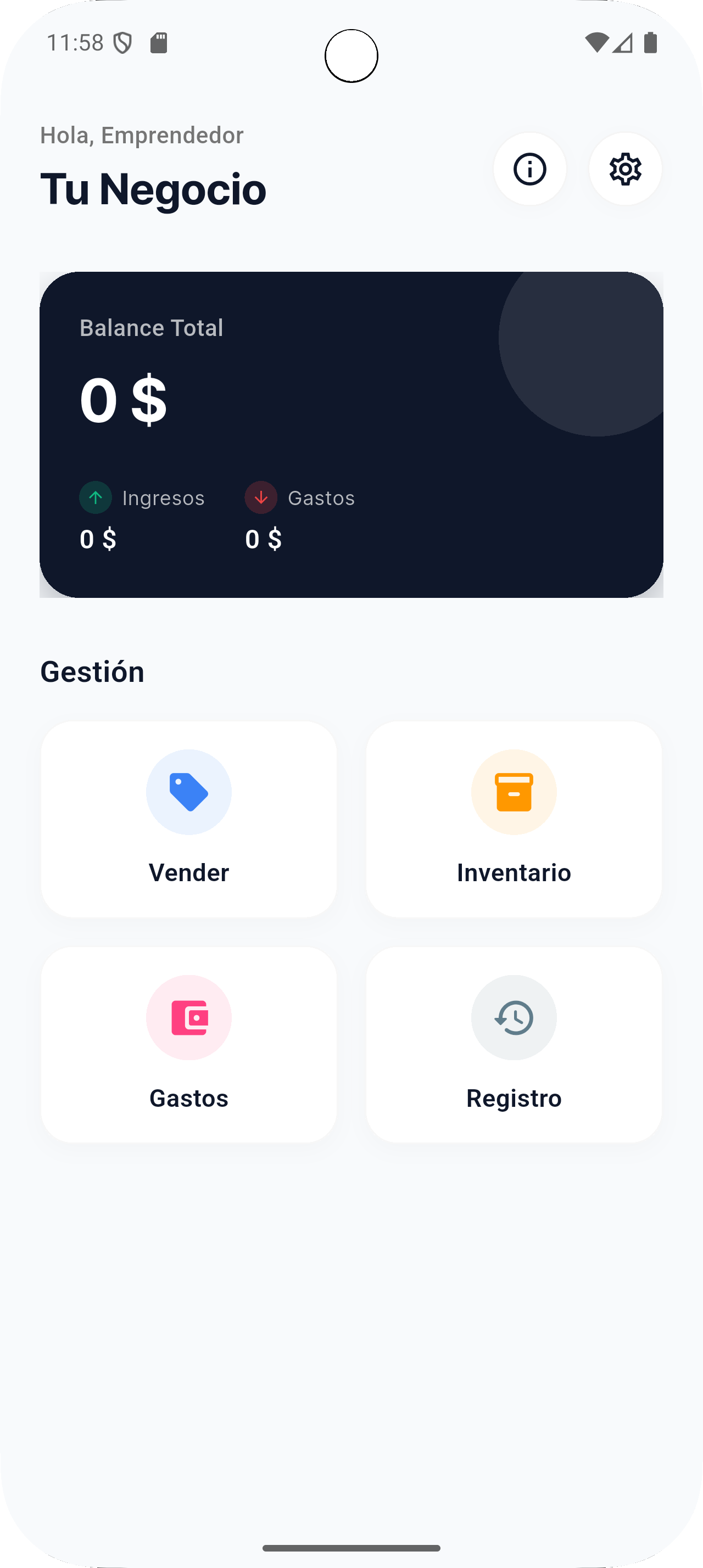Image resolution: width=703 pixels, height=1568 pixels.
Task: Select the 0 $ balance amount
Action: pos(124,400)
